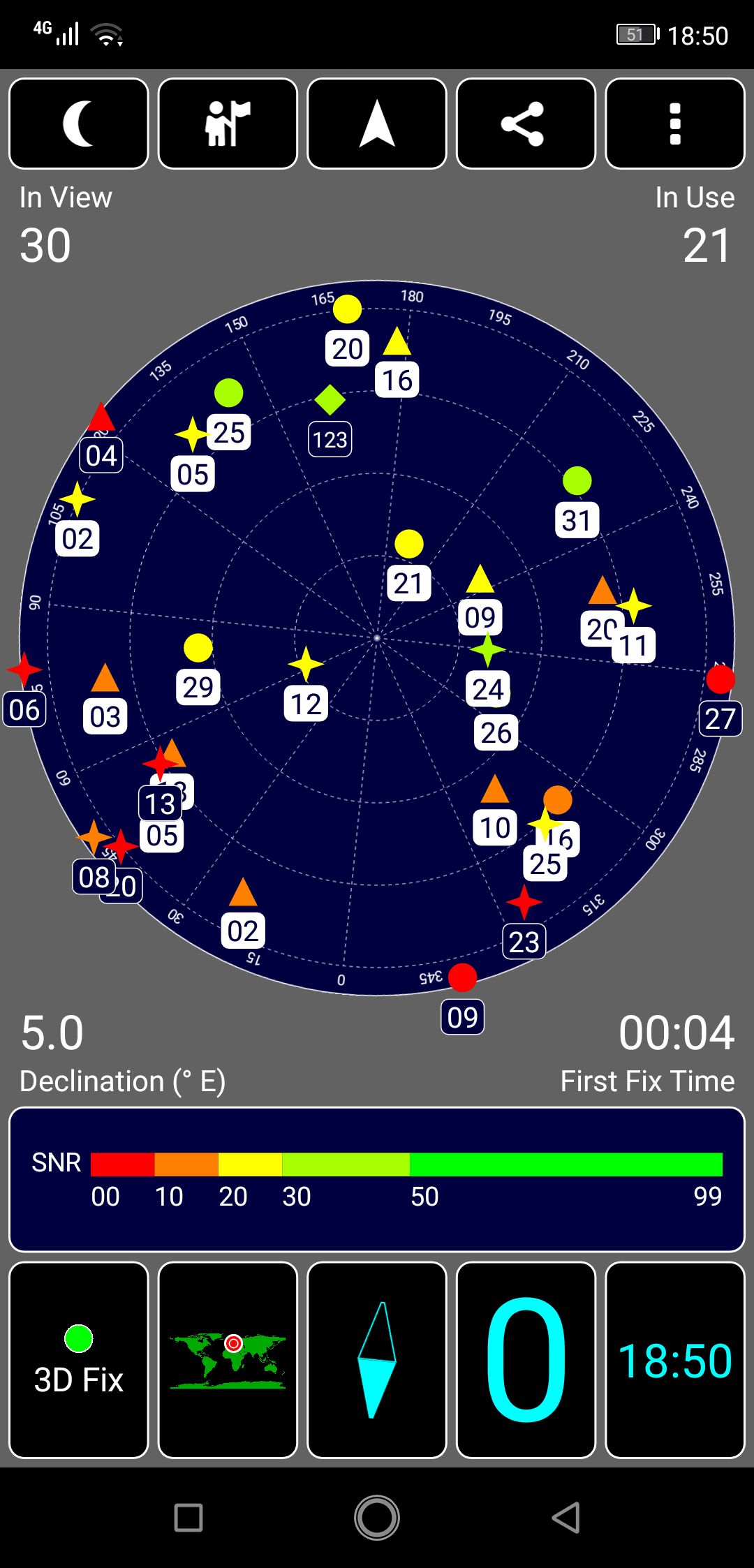Viewport: 754px width, 1568px height.
Task: Go back using the system back button
Action: click(565, 1518)
